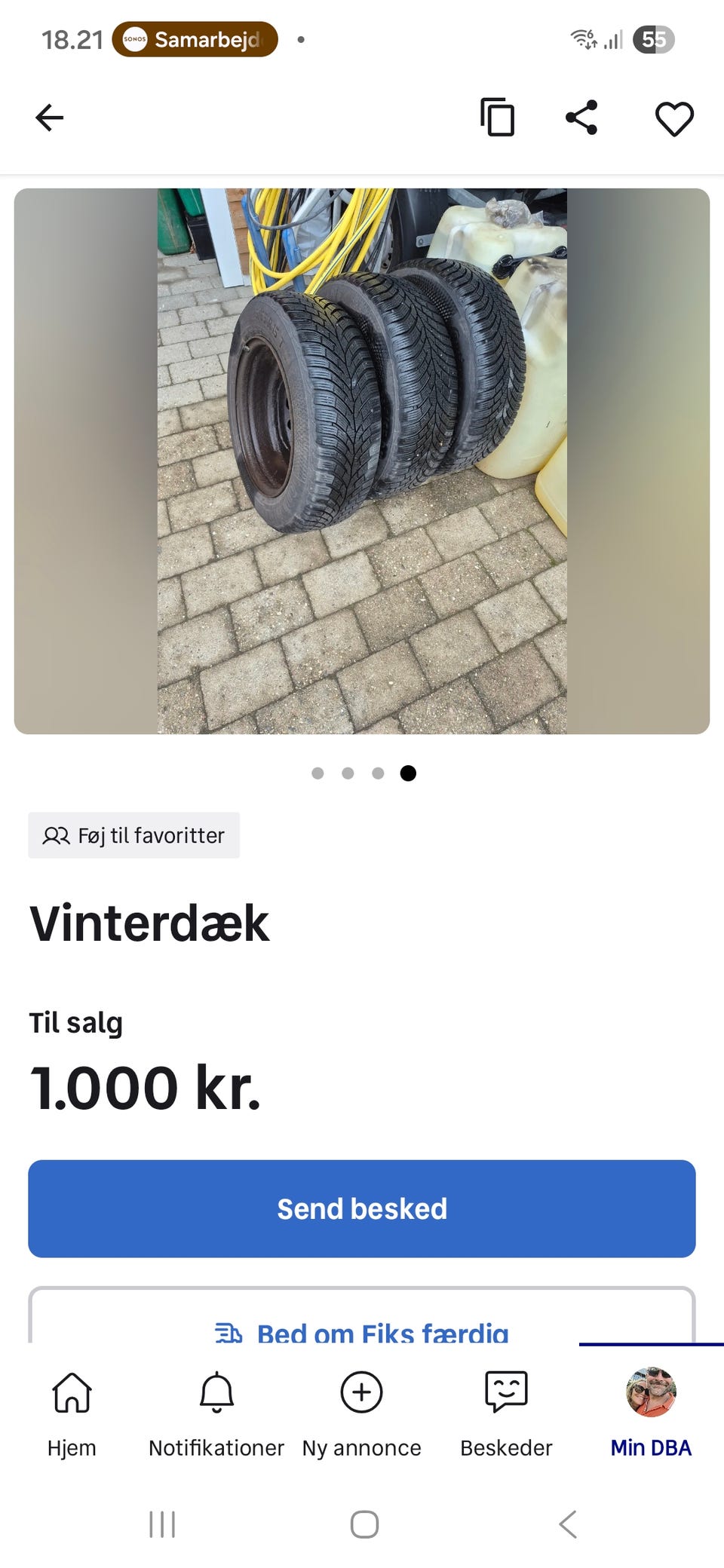The width and height of the screenshot is (724, 1568).
Task: Tap the copy icon in the top bar
Action: (498, 118)
